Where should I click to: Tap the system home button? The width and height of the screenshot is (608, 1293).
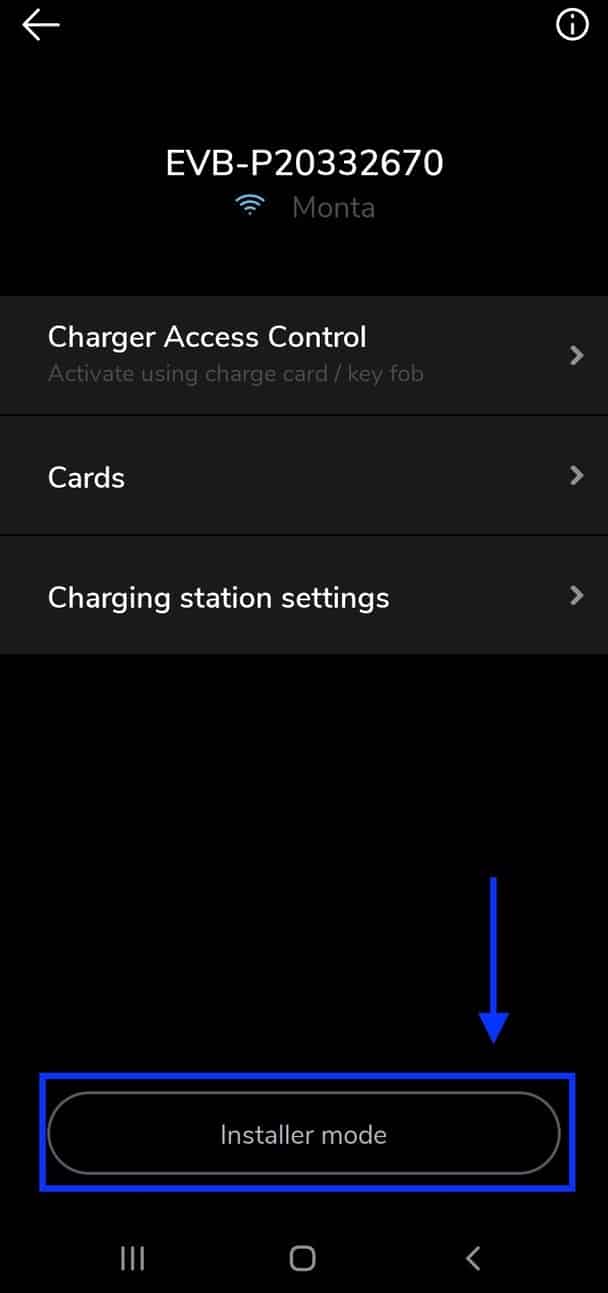302,1257
